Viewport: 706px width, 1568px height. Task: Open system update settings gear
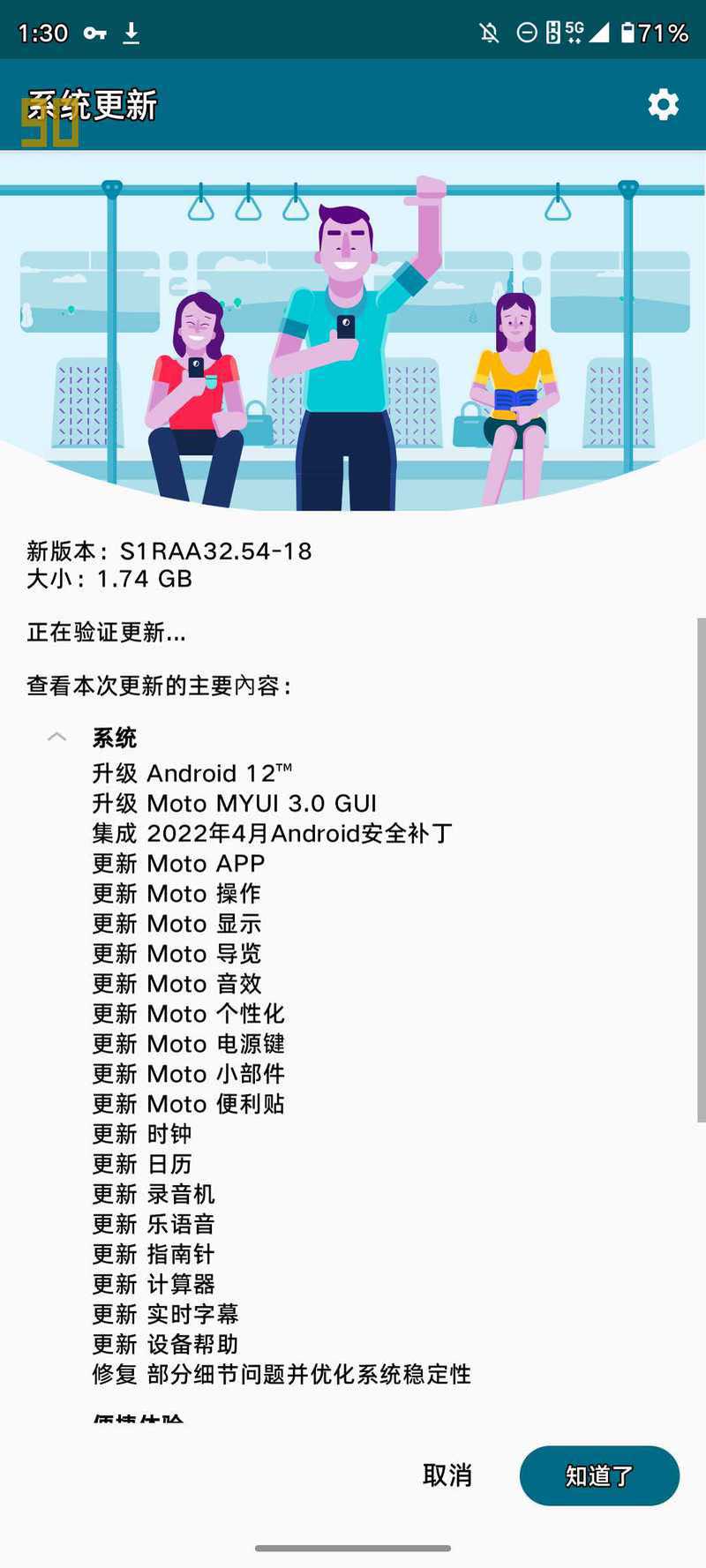663,105
